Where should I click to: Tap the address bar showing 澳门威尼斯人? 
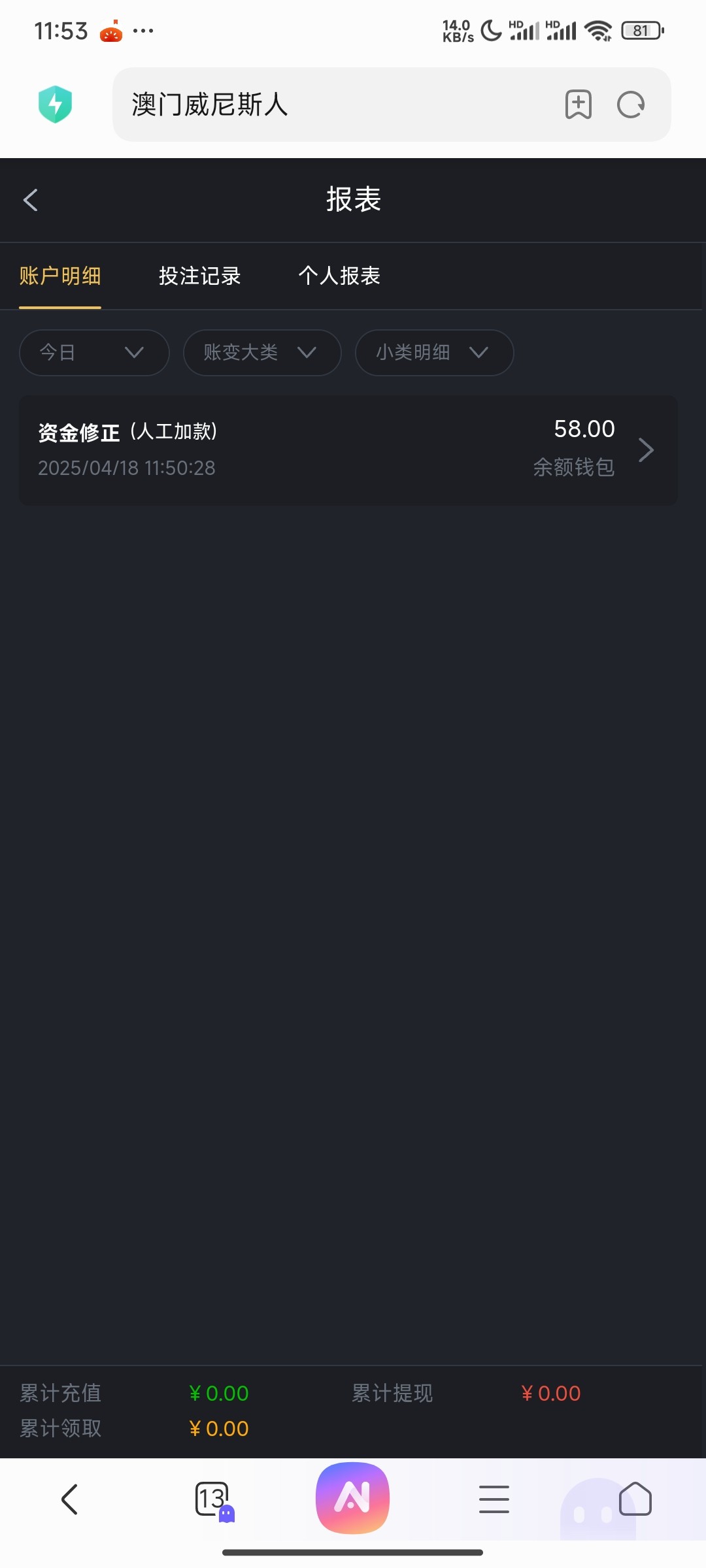[x=333, y=105]
